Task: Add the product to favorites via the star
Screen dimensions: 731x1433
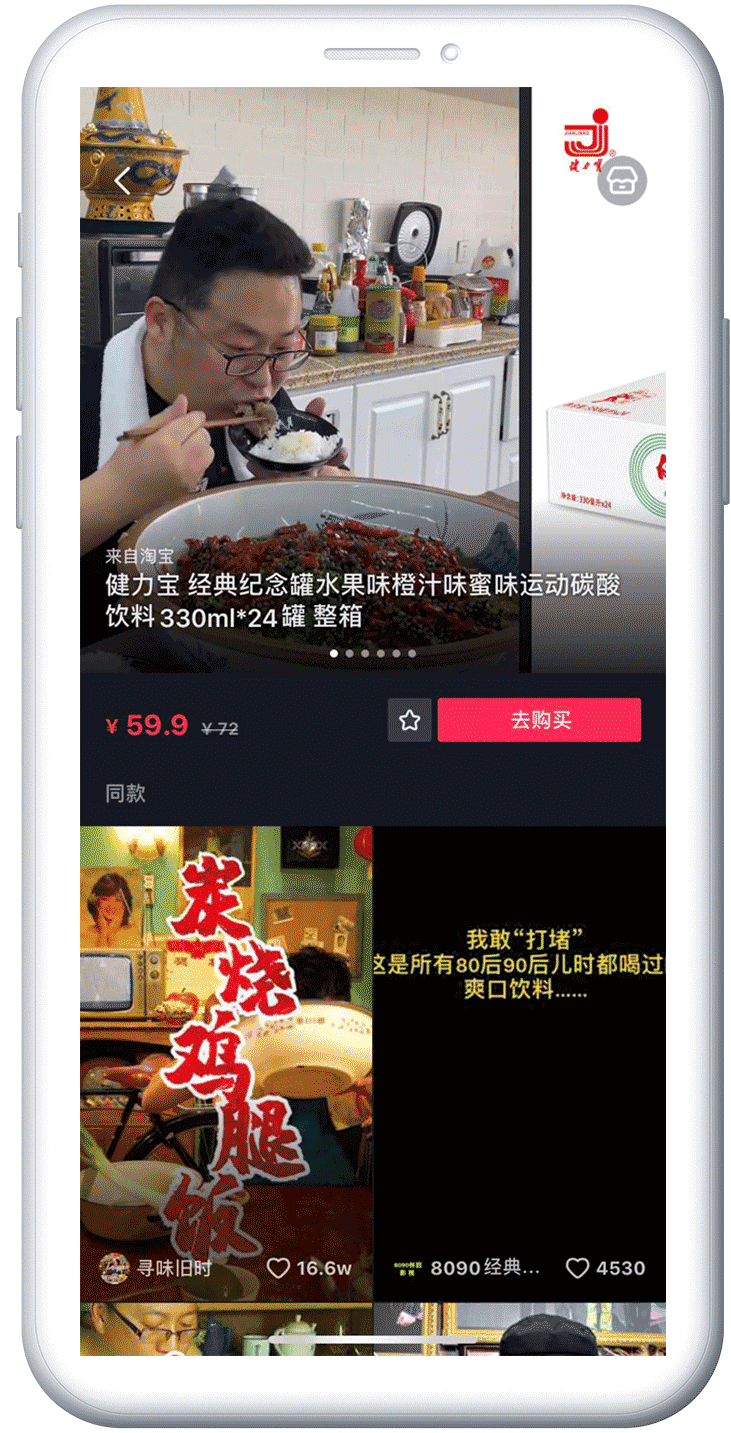Action: pyautogui.click(x=409, y=720)
